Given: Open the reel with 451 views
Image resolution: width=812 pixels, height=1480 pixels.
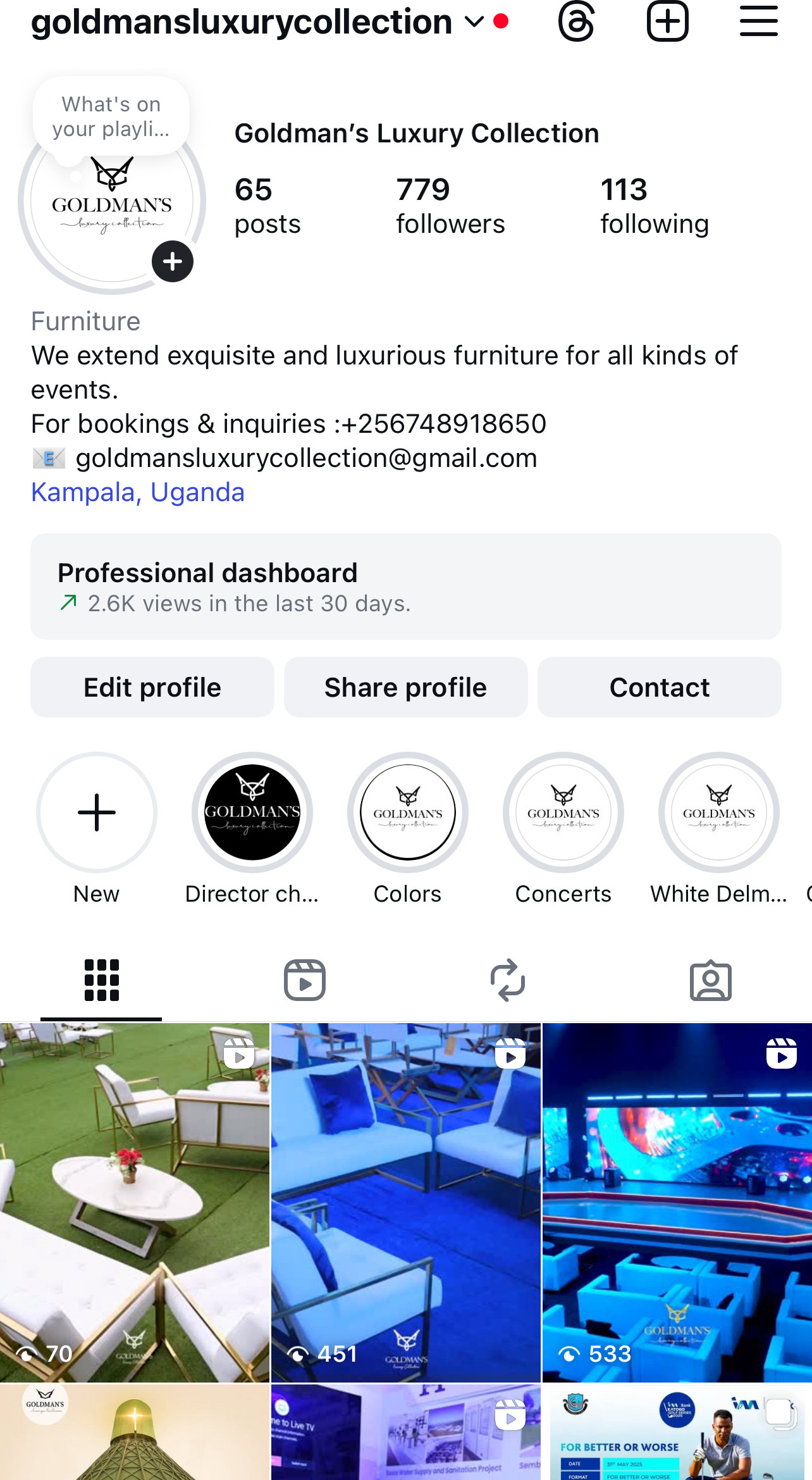Looking at the screenshot, I should [x=406, y=1202].
